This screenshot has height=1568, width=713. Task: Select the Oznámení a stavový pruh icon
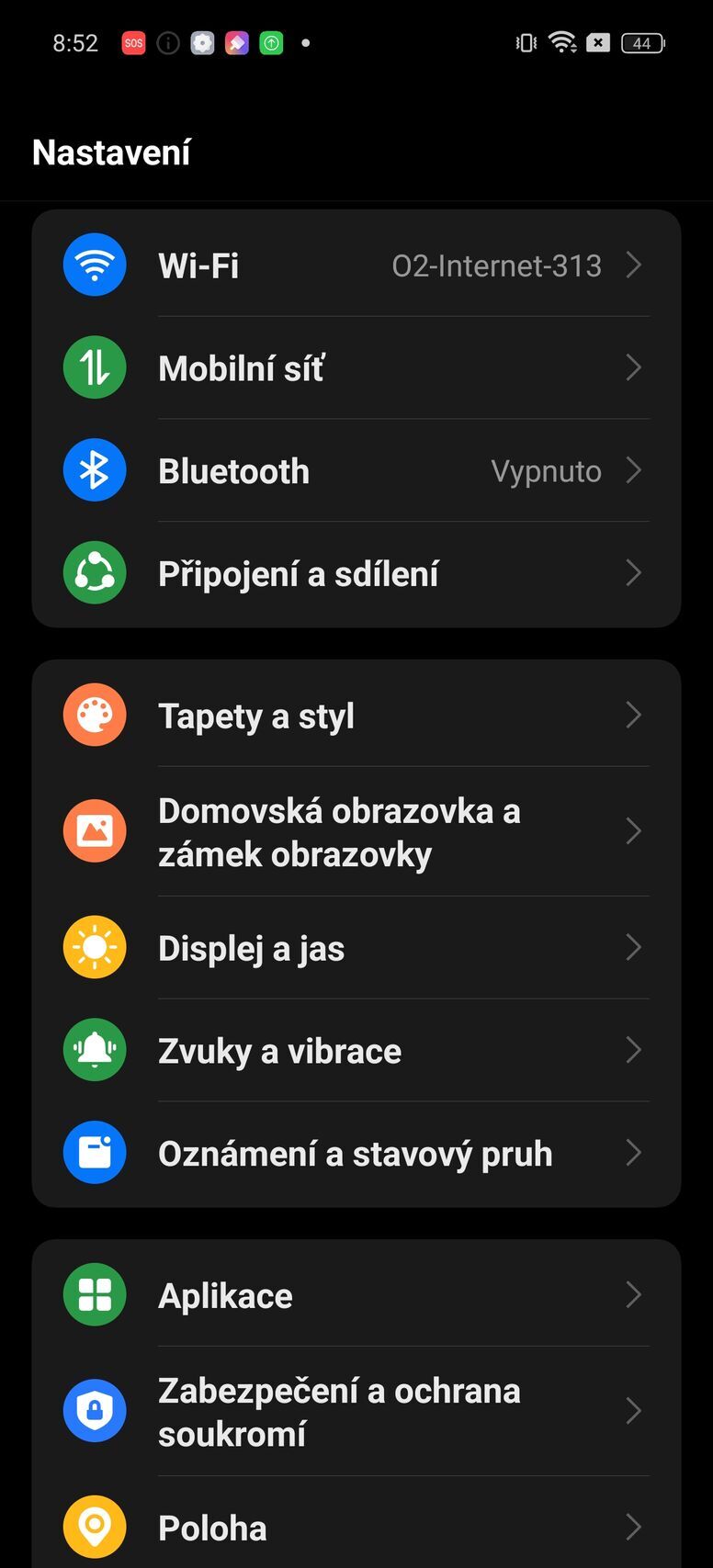94,1153
